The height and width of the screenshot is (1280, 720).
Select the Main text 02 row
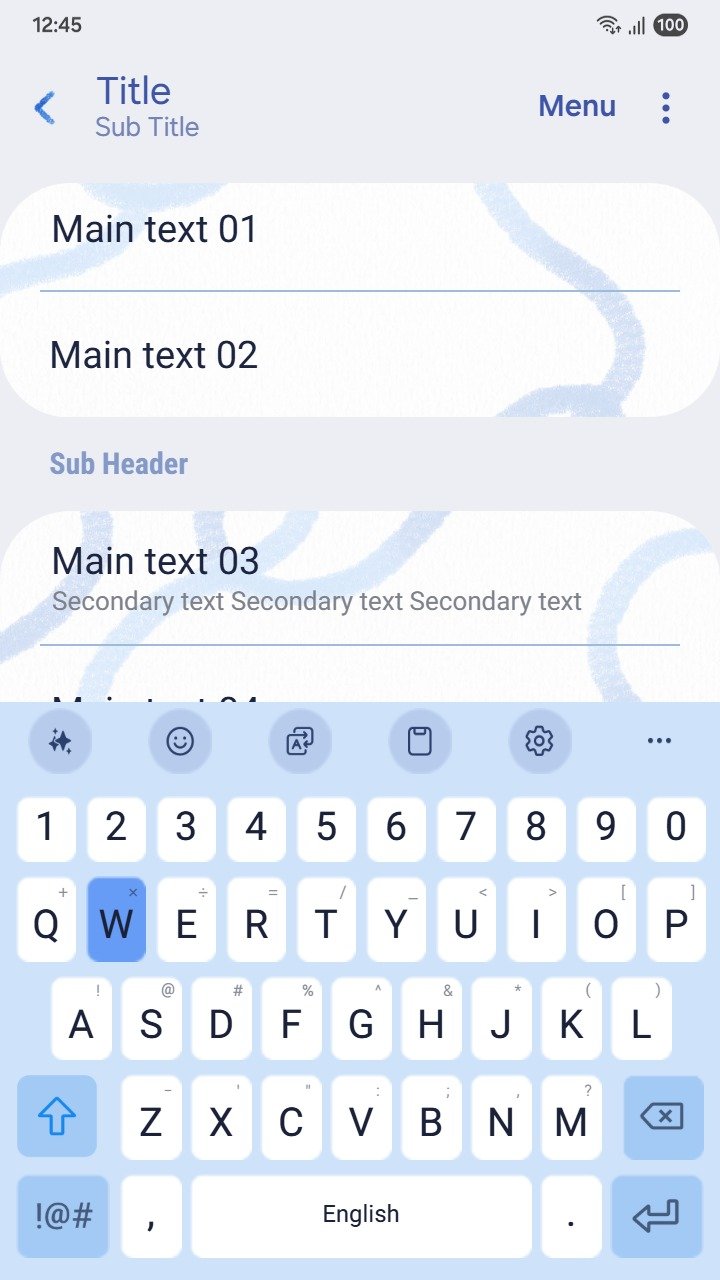click(x=360, y=356)
